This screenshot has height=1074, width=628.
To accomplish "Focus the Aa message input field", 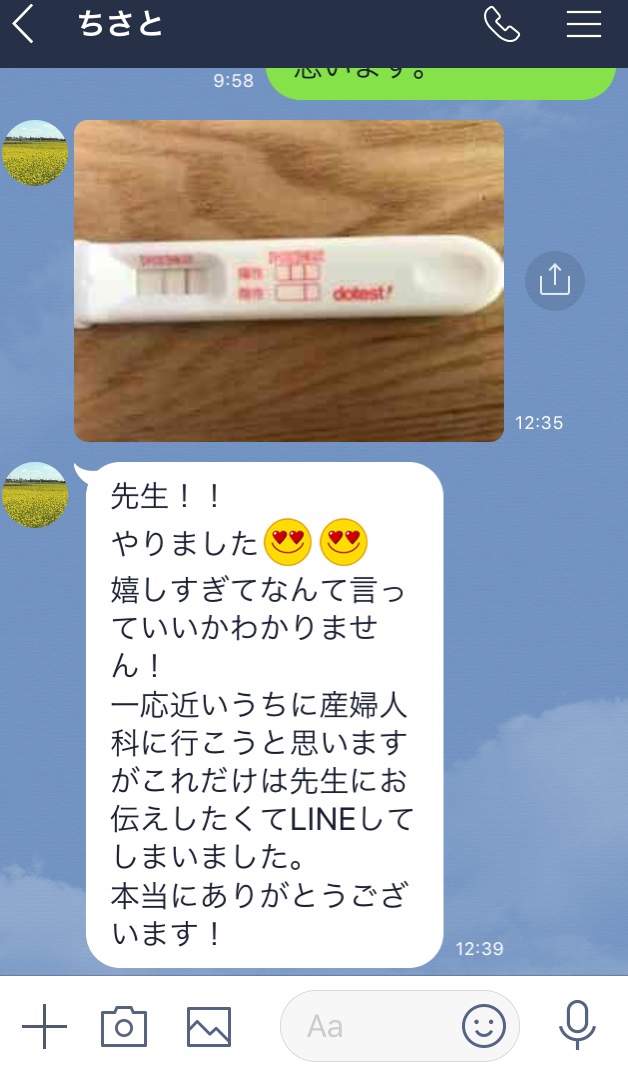I will coord(373,1026).
